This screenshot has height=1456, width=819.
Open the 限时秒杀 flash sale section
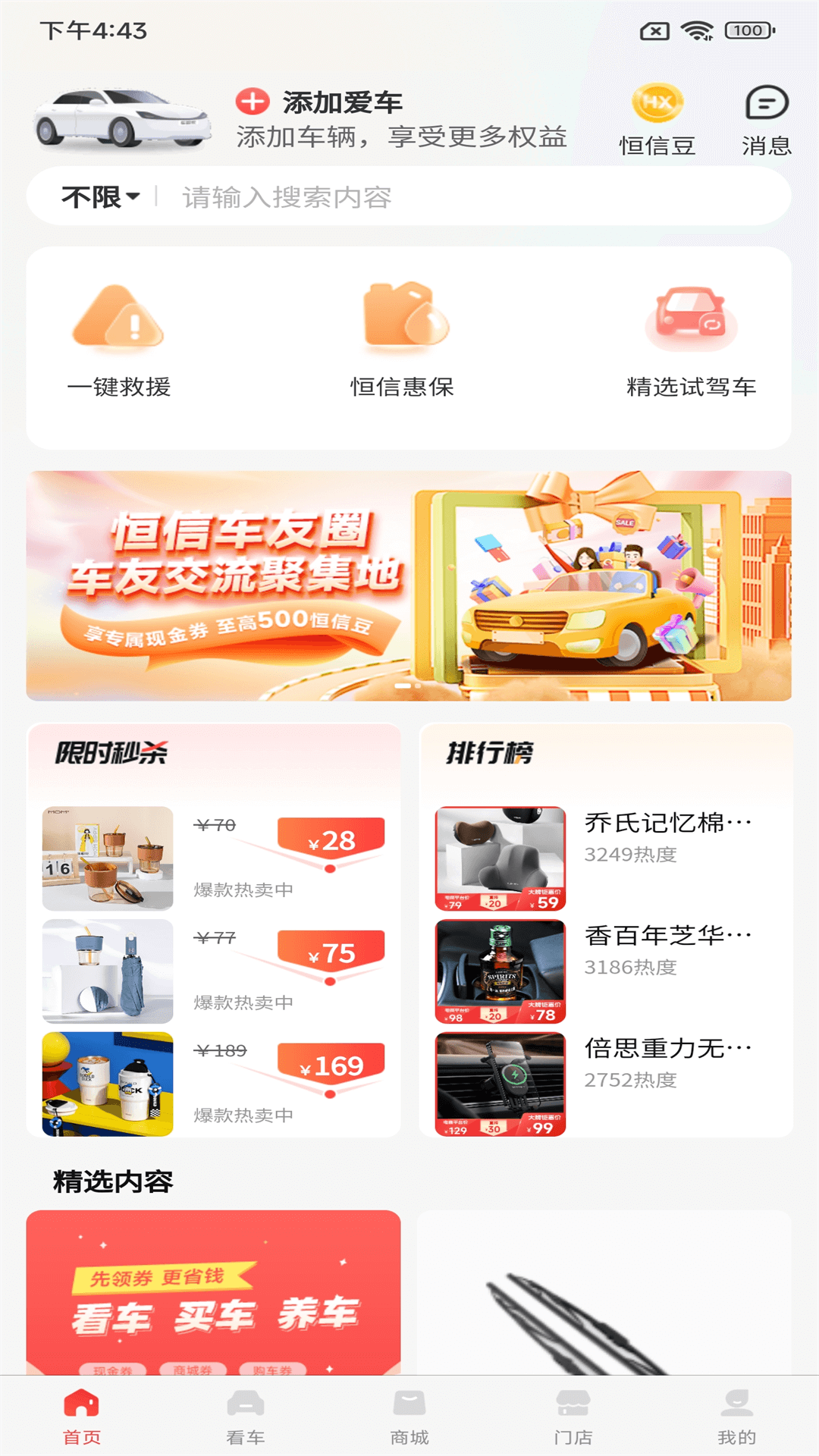pos(114,755)
